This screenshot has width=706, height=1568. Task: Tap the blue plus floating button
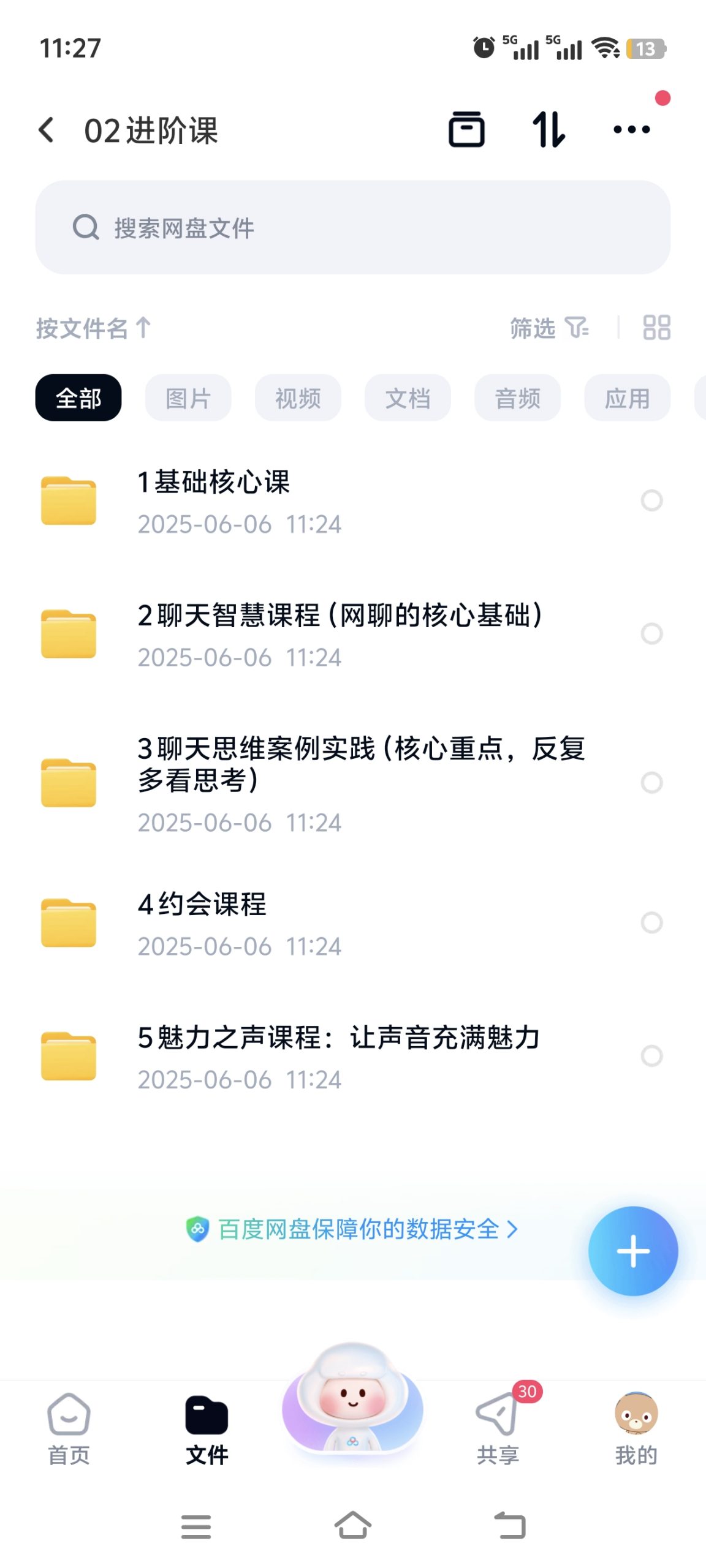click(x=633, y=1251)
